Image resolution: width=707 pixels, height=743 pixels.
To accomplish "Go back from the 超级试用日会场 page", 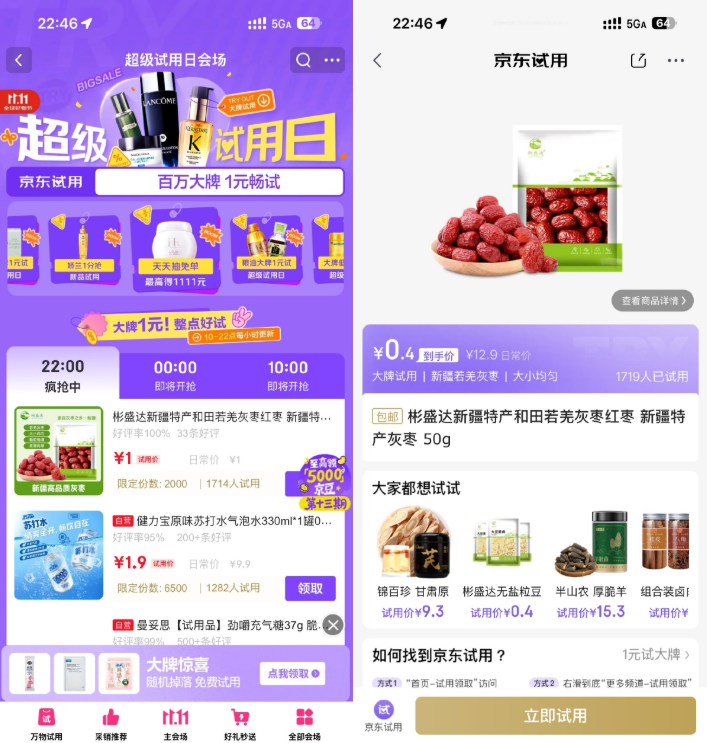I will pos(19,60).
